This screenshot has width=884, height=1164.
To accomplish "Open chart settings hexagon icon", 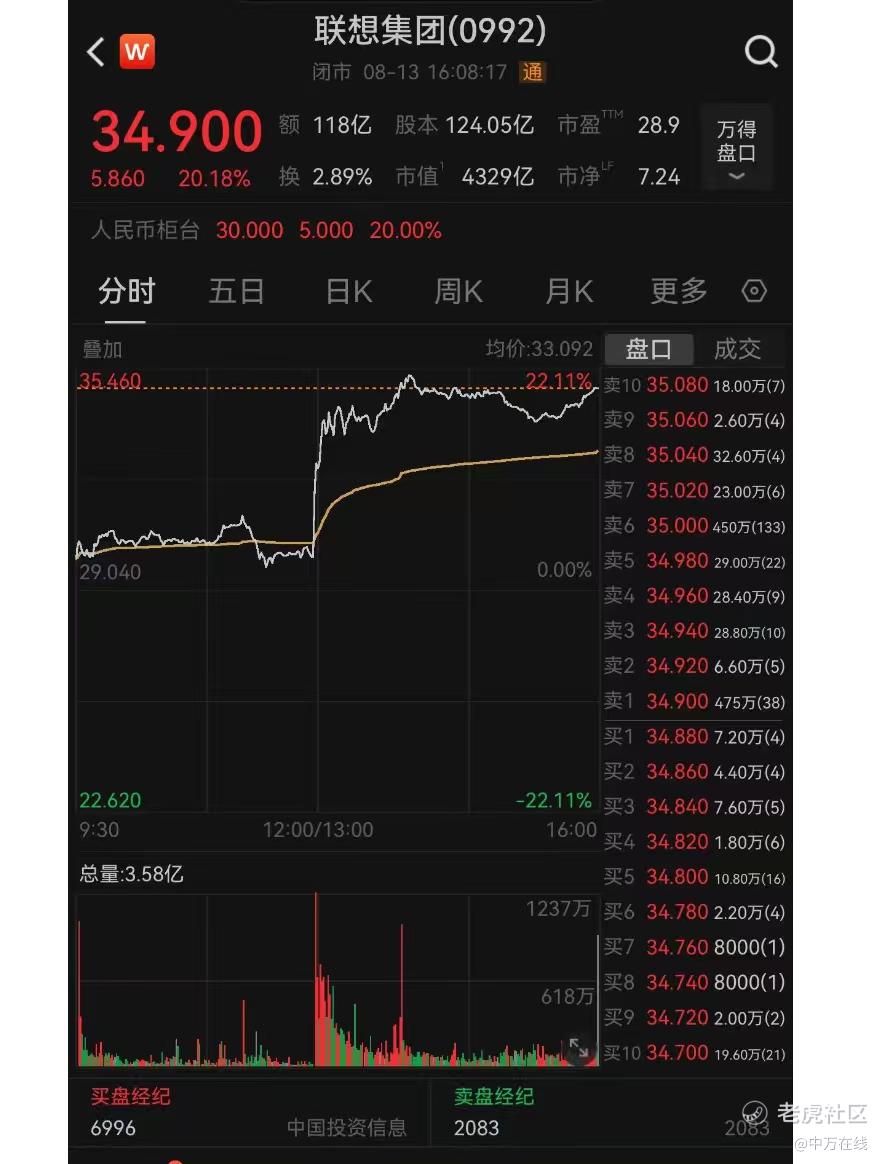I will point(754,291).
